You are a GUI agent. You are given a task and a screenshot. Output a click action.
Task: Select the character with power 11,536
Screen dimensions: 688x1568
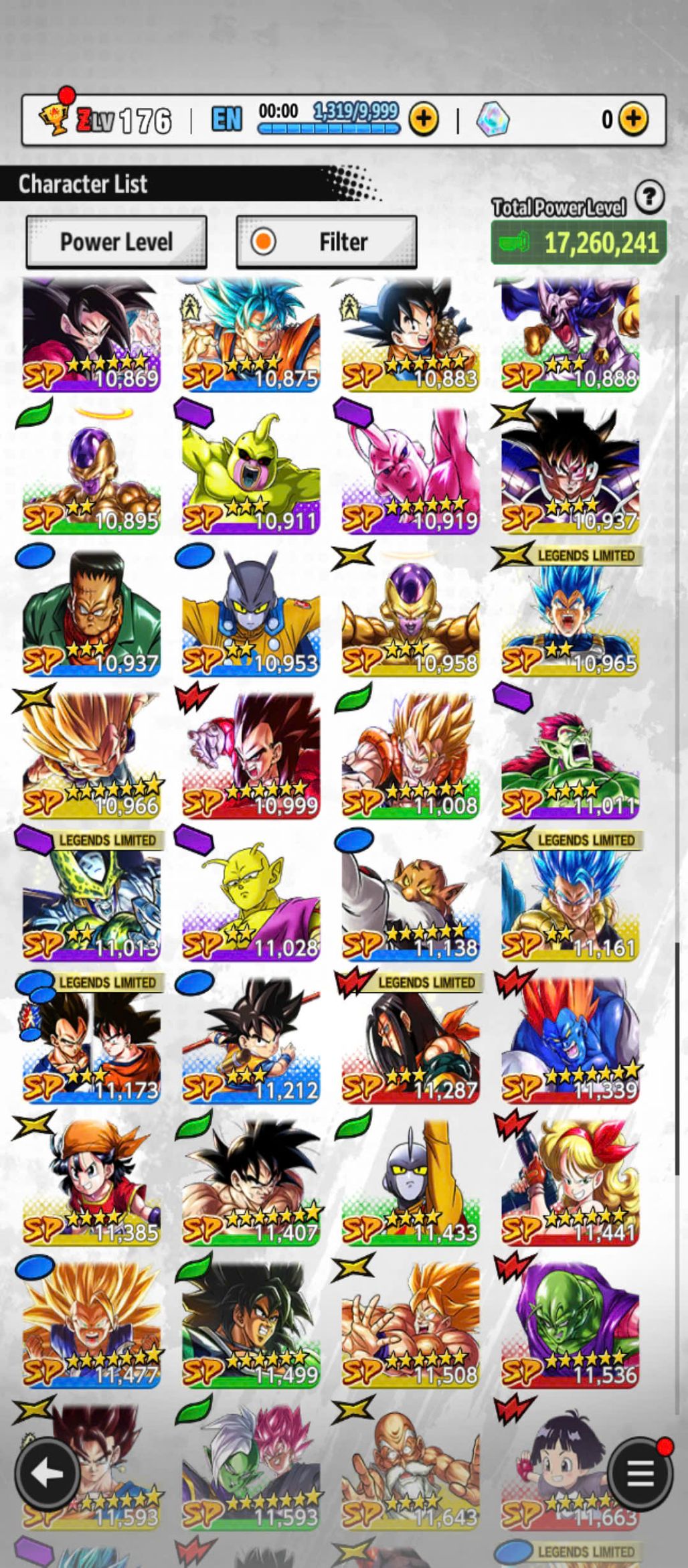[570, 1326]
